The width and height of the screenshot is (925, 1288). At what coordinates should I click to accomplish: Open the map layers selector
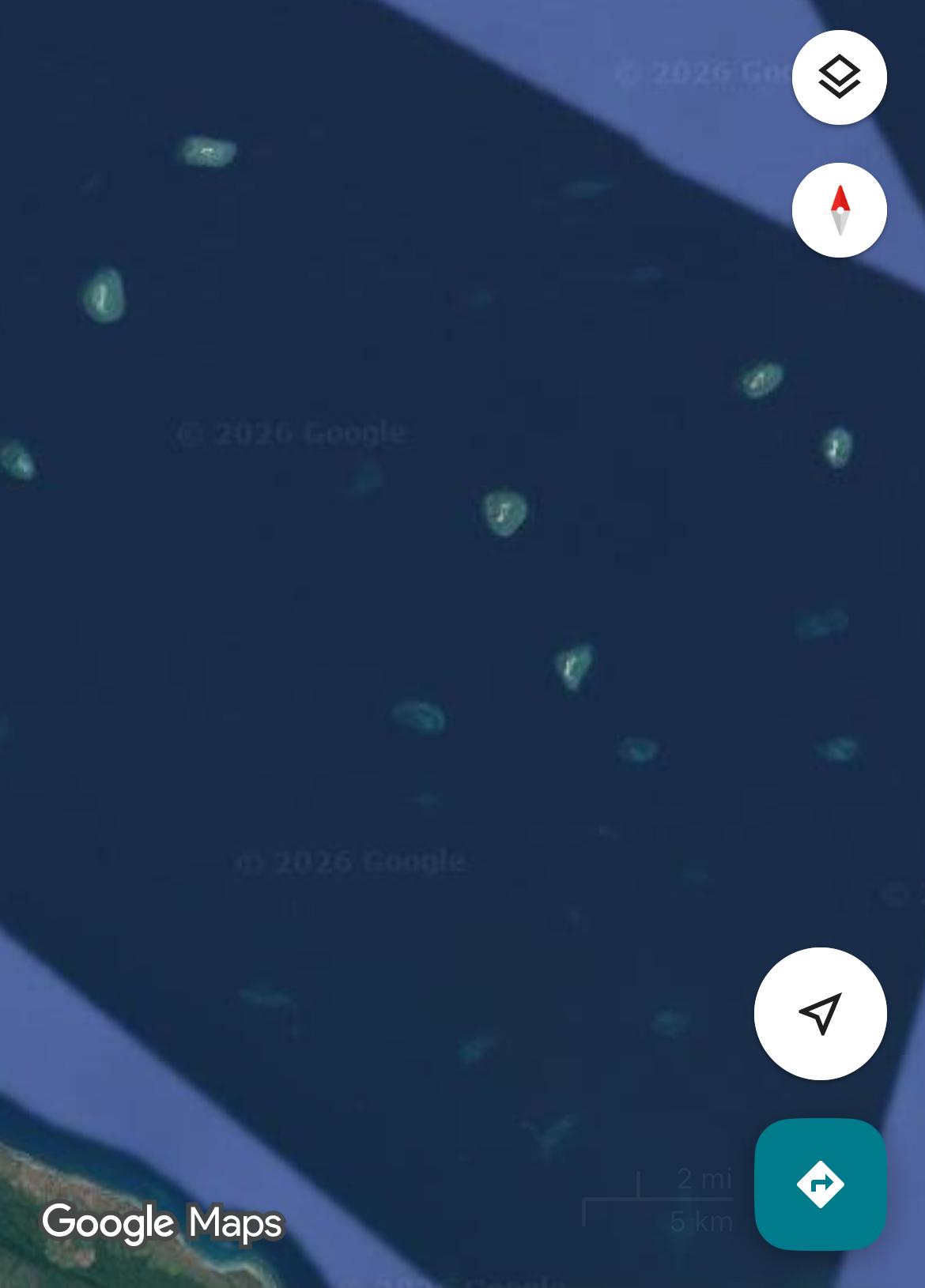tap(839, 77)
